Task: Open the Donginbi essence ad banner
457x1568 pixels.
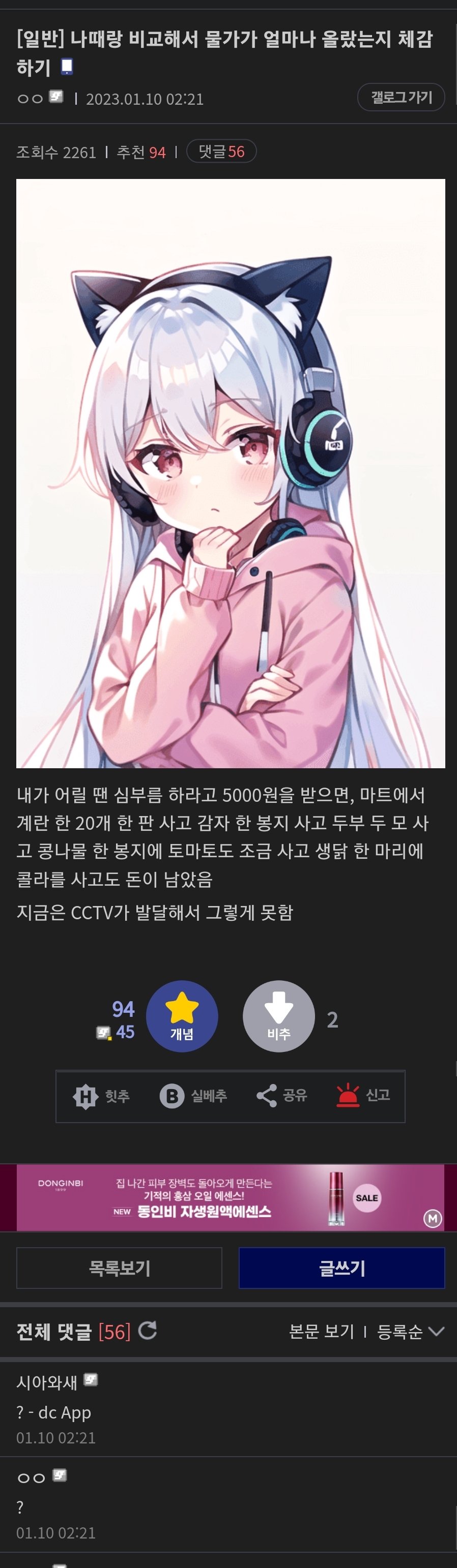Action: tap(230, 1197)
